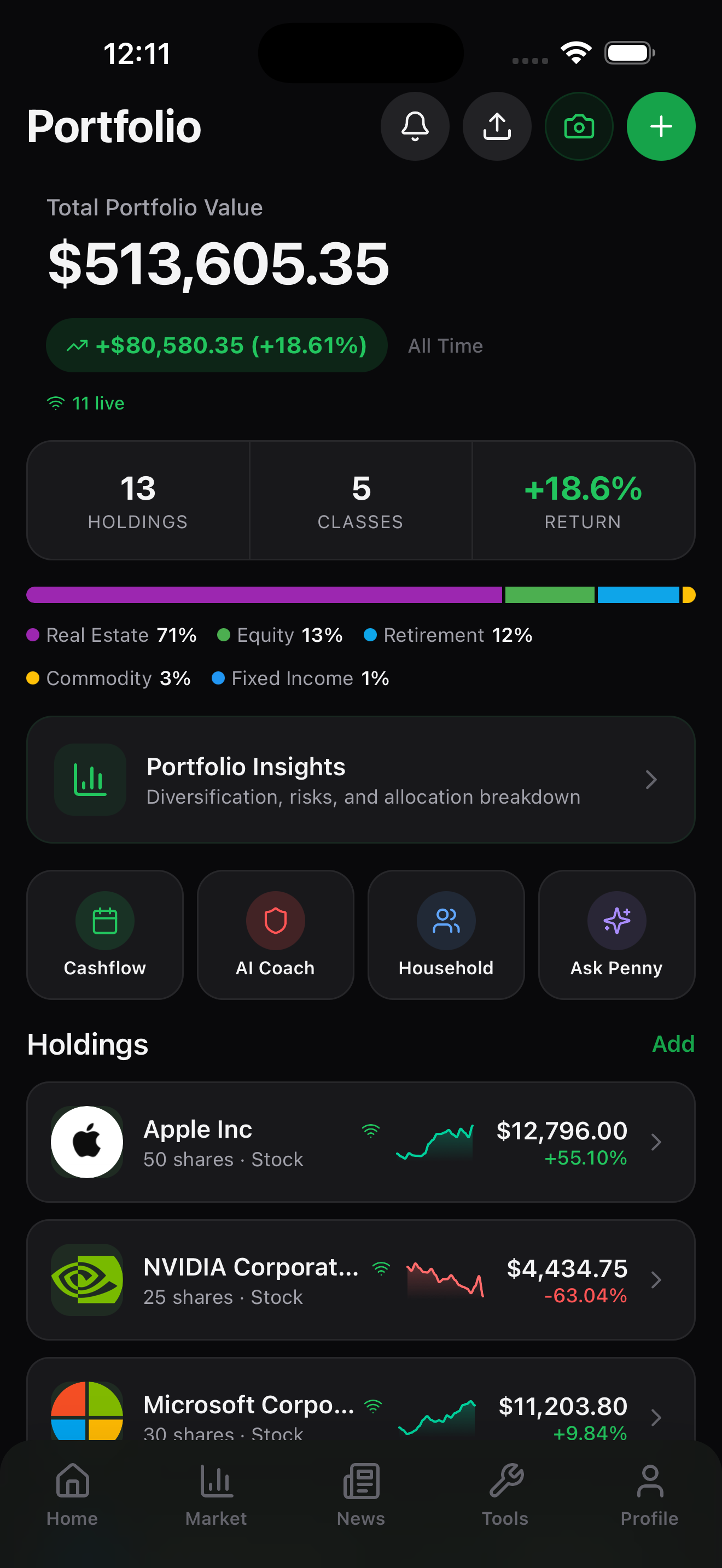Screen dimensions: 722x1568
Task: Tap the green plus button to add
Action: (661, 126)
